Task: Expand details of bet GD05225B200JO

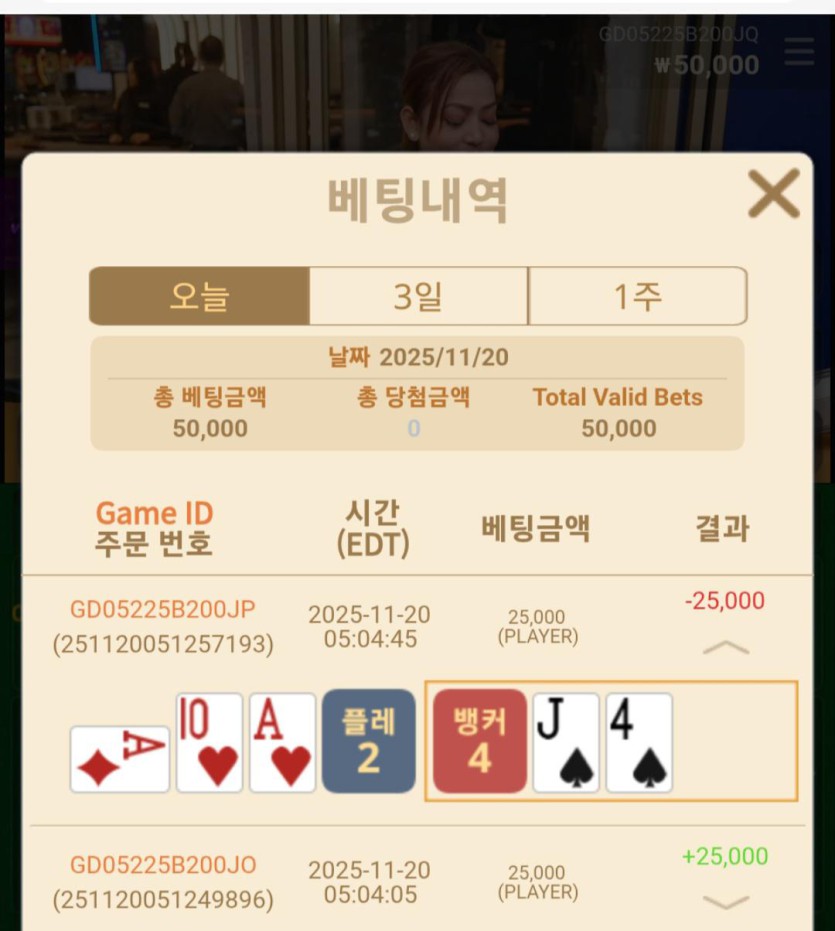Action: pyautogui.click(x=726, y=902)
